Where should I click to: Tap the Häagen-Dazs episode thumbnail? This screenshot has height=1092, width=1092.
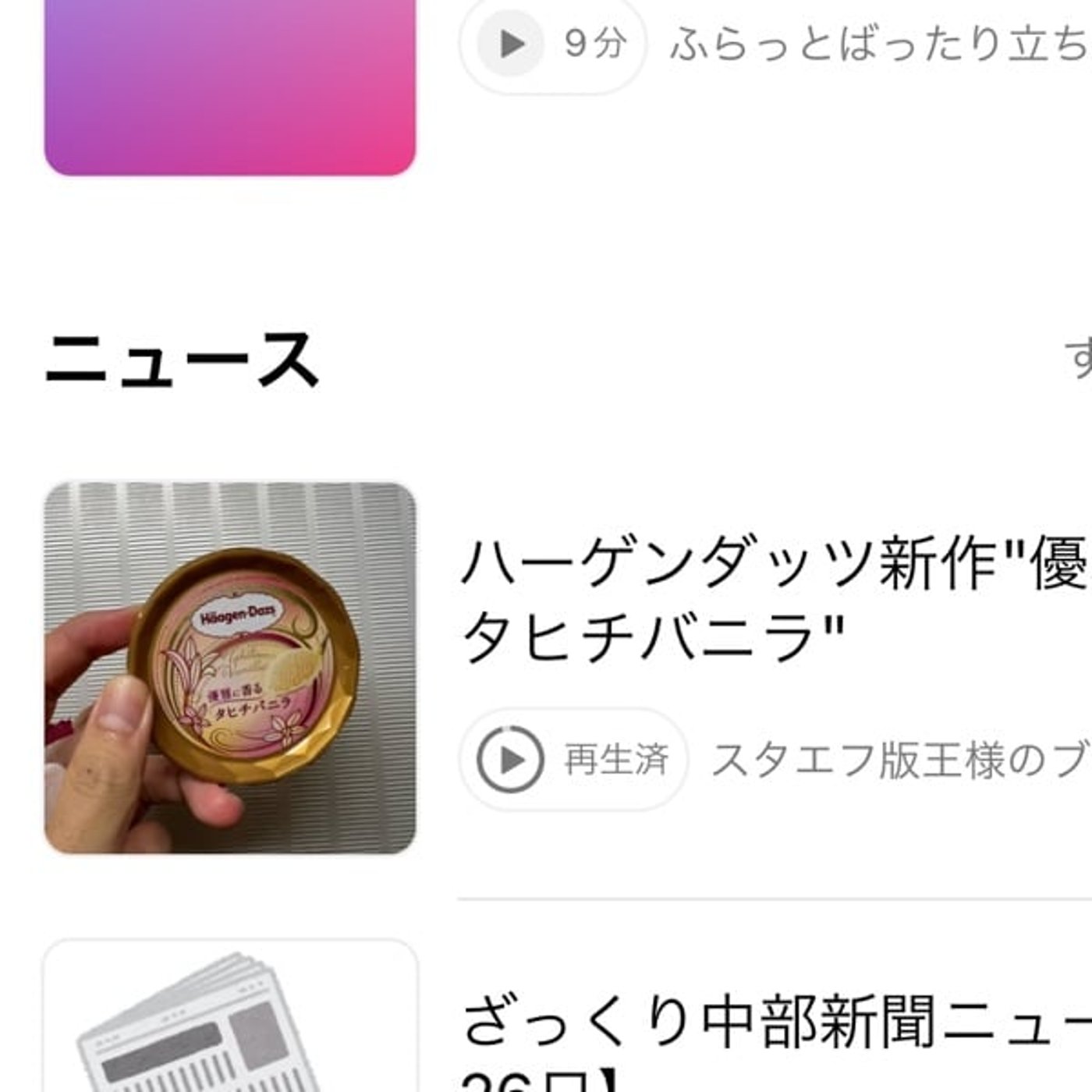[230, 668]
